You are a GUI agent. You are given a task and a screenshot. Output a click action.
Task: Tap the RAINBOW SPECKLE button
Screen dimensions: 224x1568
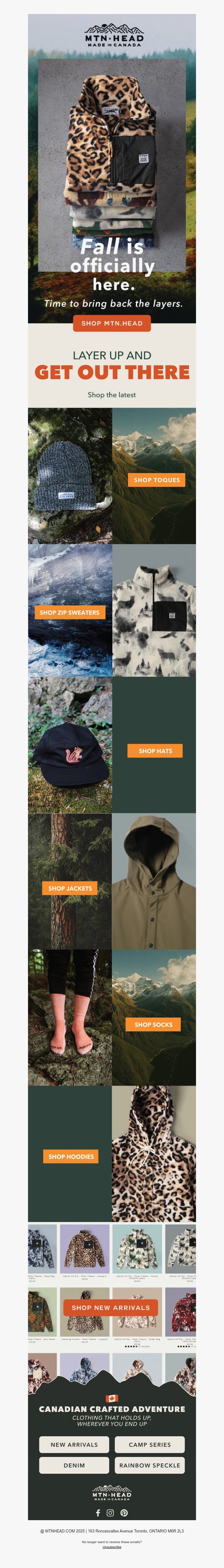click(x=150, y=1465)
